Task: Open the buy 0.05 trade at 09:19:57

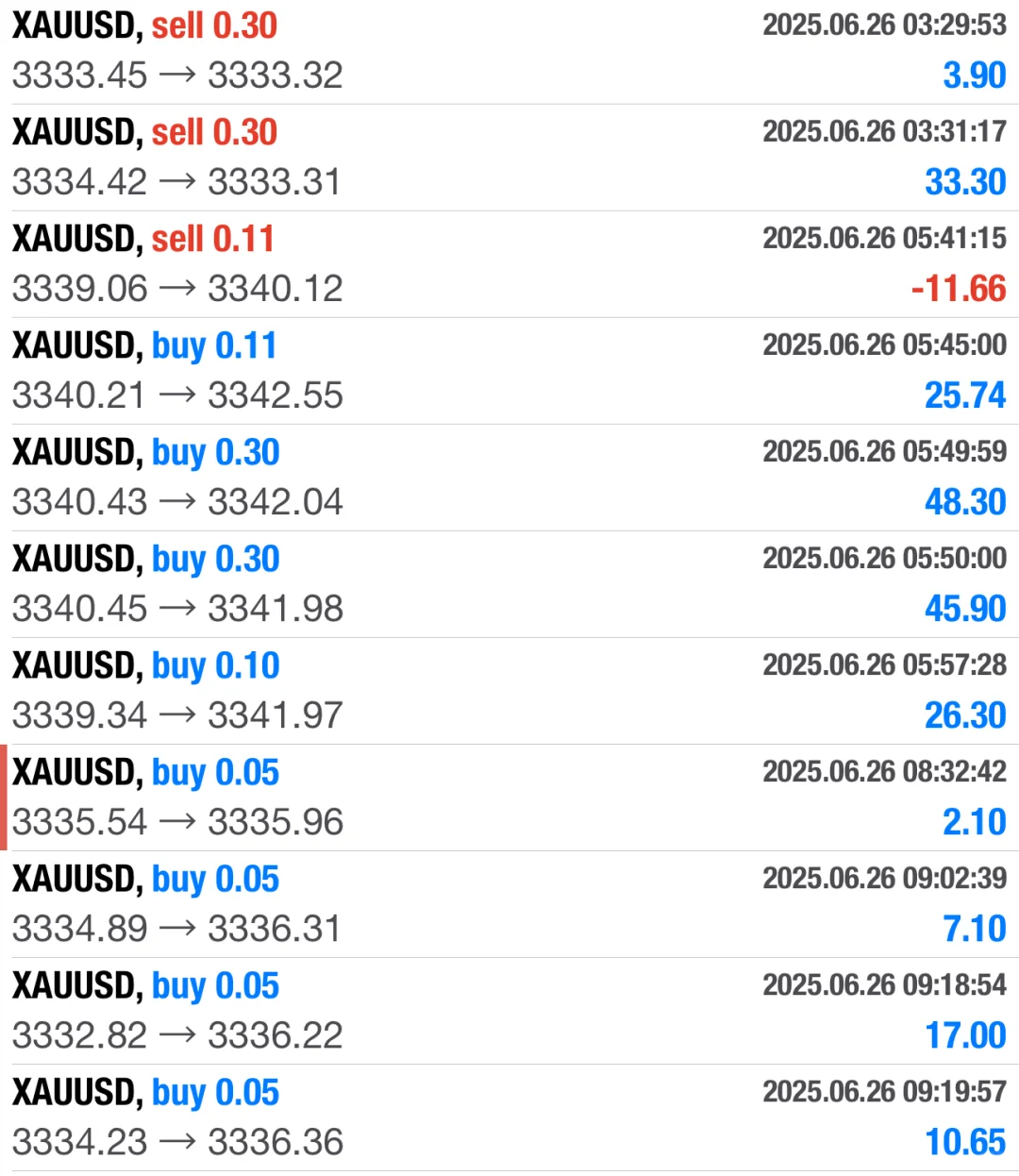Action: click(509, 1117)
